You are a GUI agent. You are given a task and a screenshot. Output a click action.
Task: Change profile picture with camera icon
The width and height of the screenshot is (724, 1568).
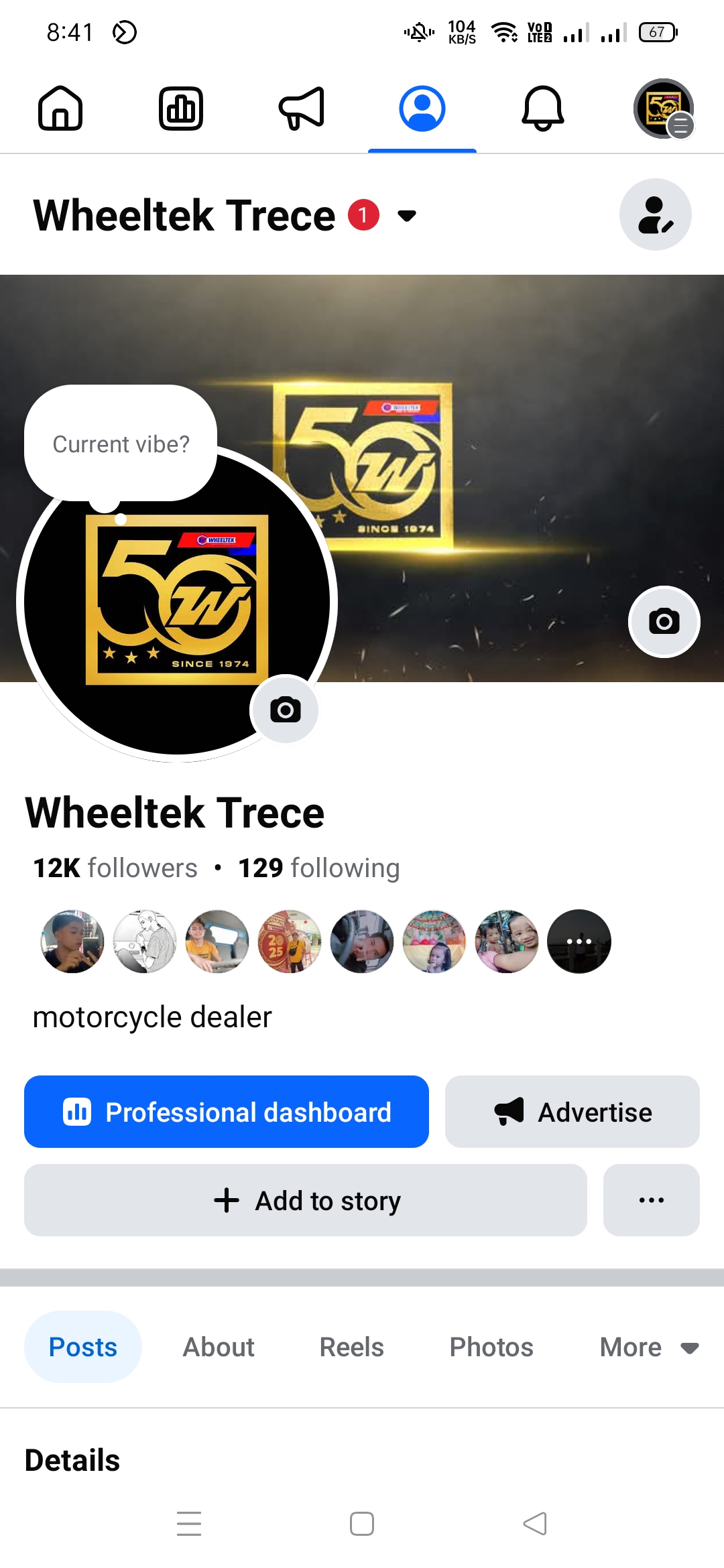coord(285,709)
